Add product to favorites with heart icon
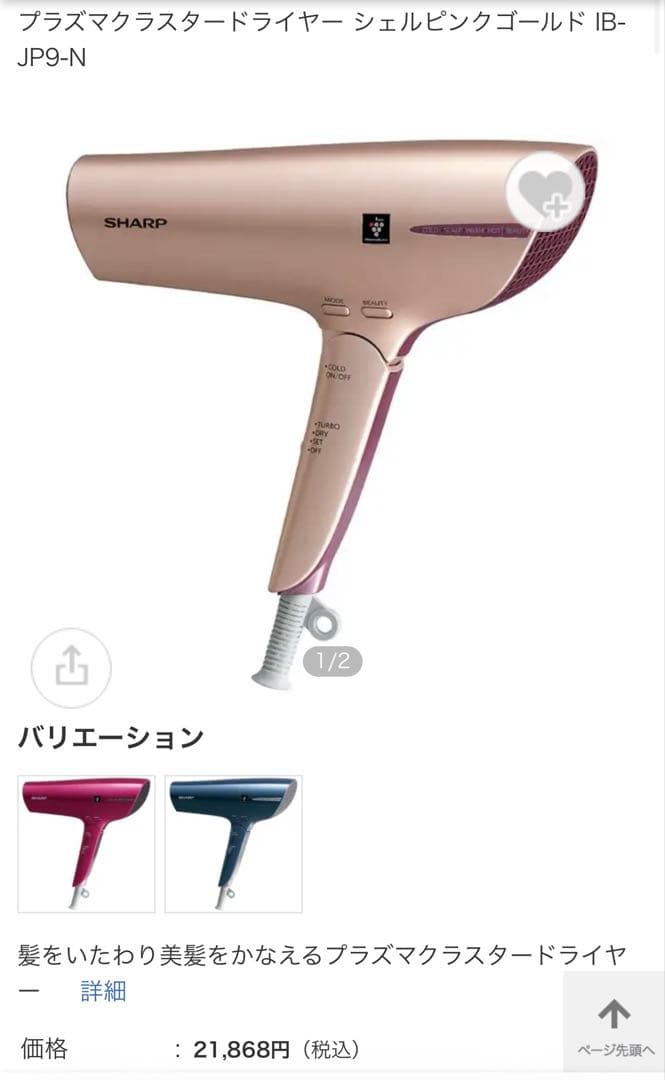665x1080 pixels. click(545, 193)
